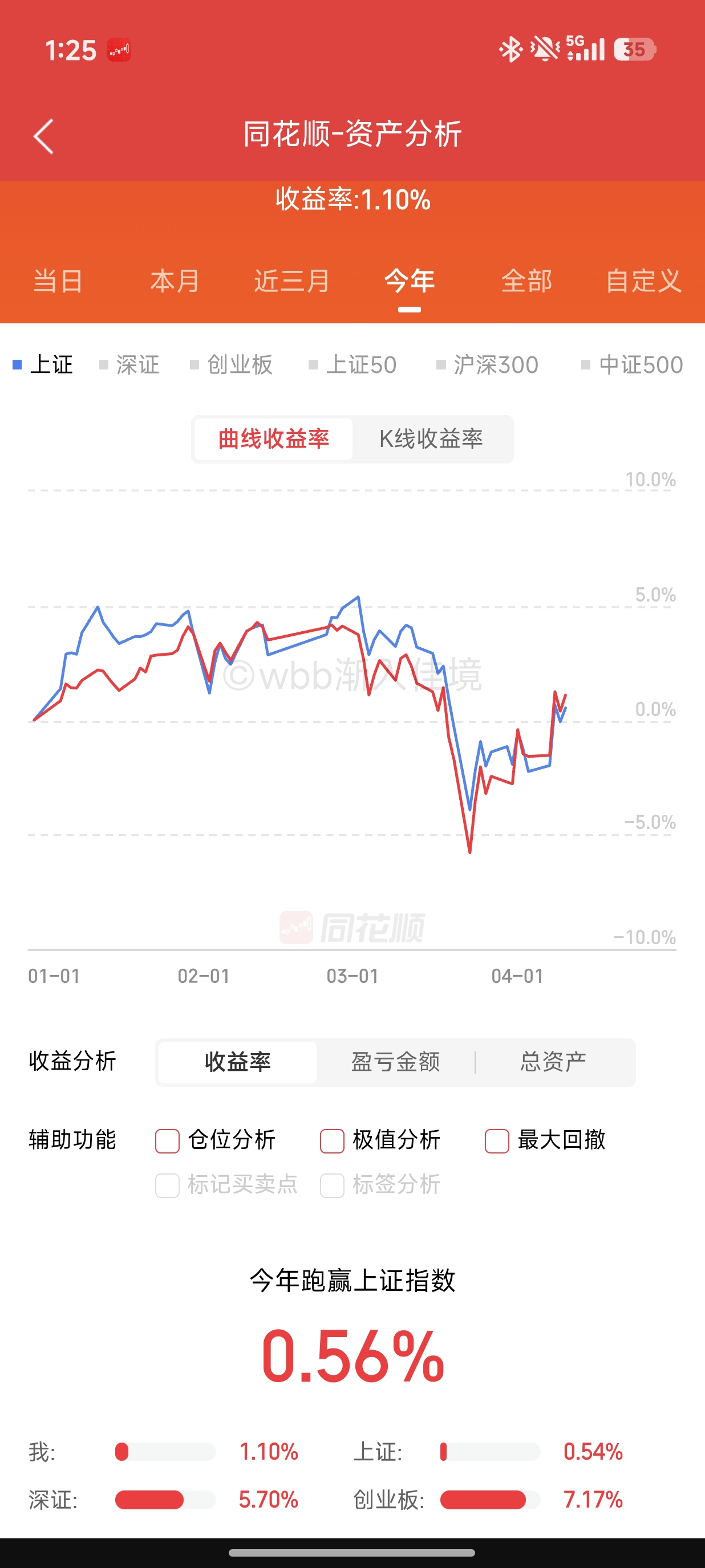Screen dimensions: 705x1568
Task: Switch to the 当日 tab
Action: point(58,281)
